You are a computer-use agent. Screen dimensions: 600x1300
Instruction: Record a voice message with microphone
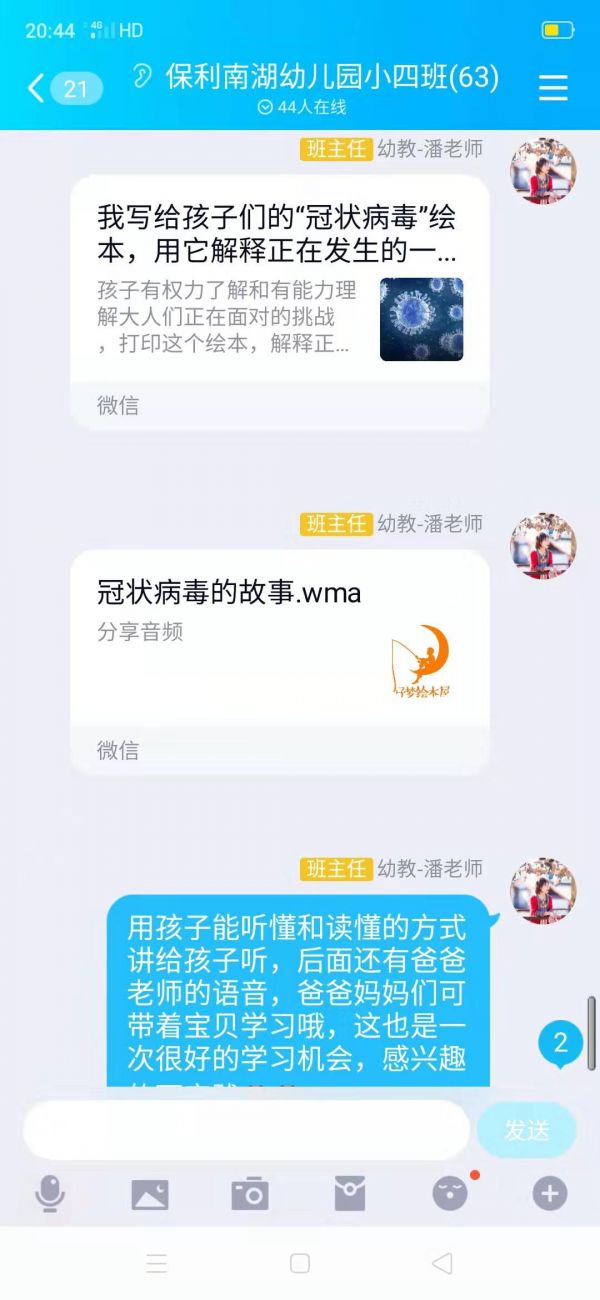tap(50, 1193)
